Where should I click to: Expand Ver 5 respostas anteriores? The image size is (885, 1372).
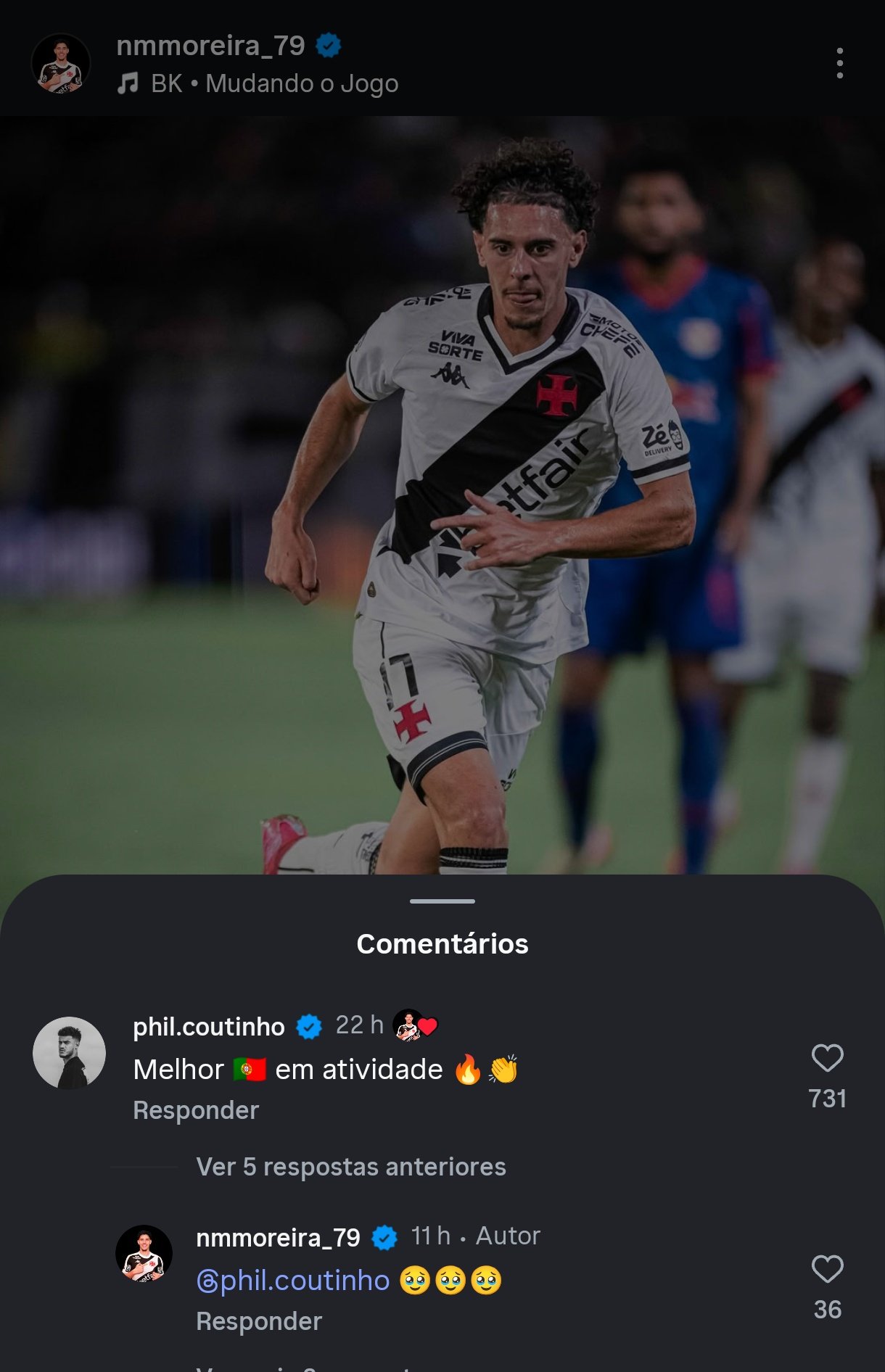coord(351,1167)
